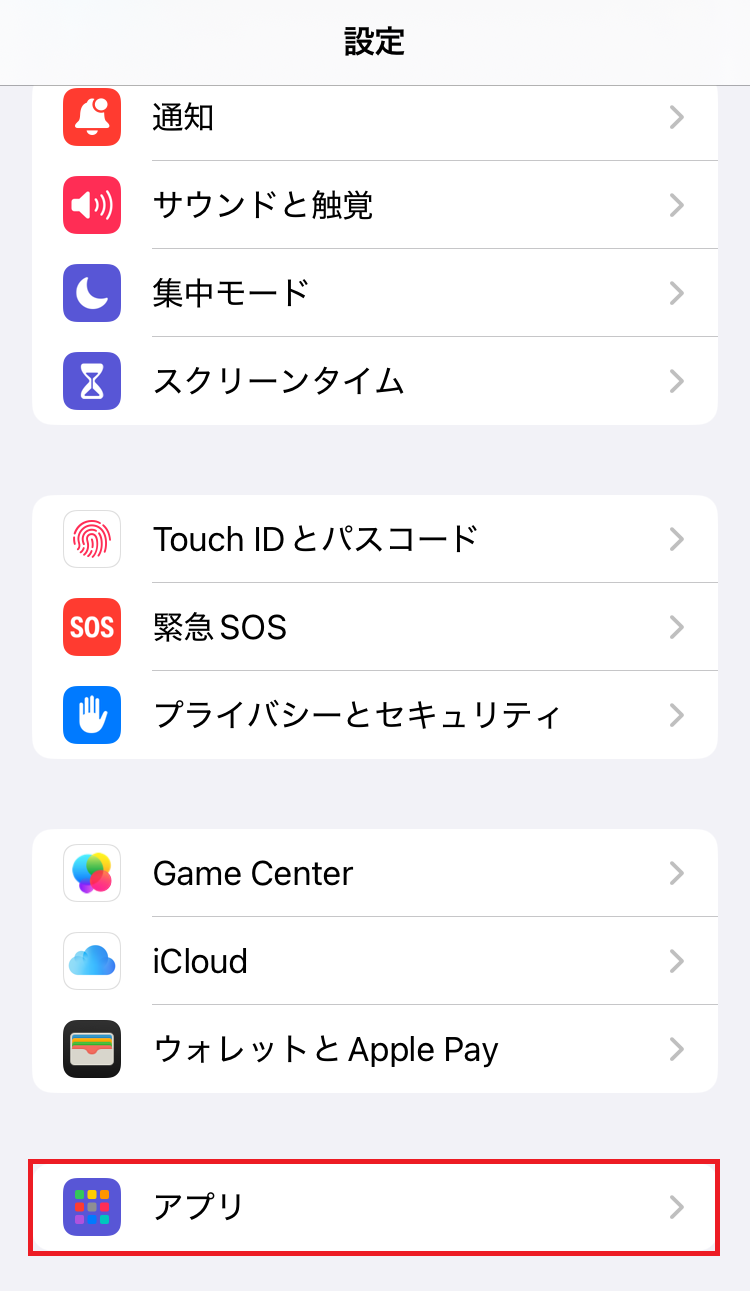Open Game Center colored bubbles icon
This screenshot has width=750, height=1291.
click(91, 873)
